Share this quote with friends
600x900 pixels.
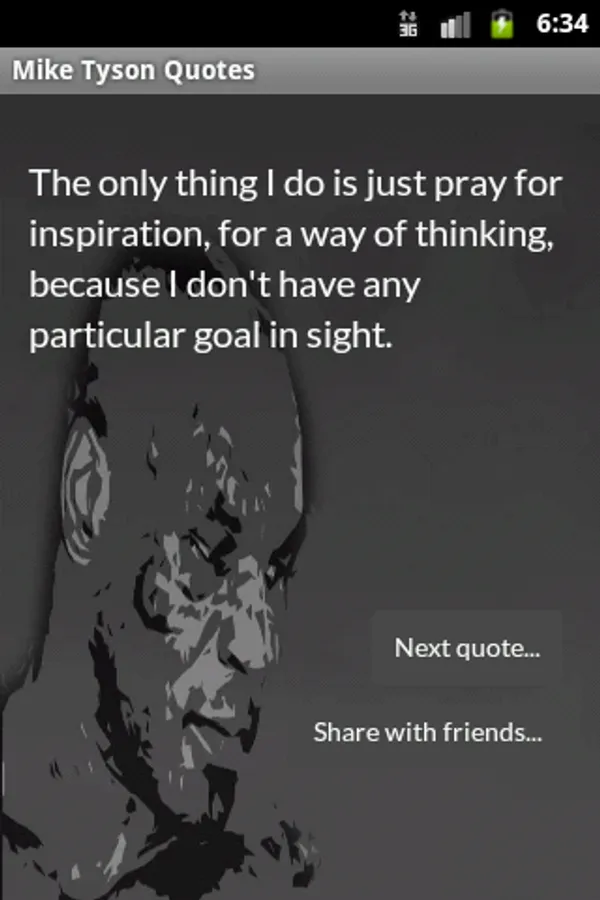[x=428, y=732]
